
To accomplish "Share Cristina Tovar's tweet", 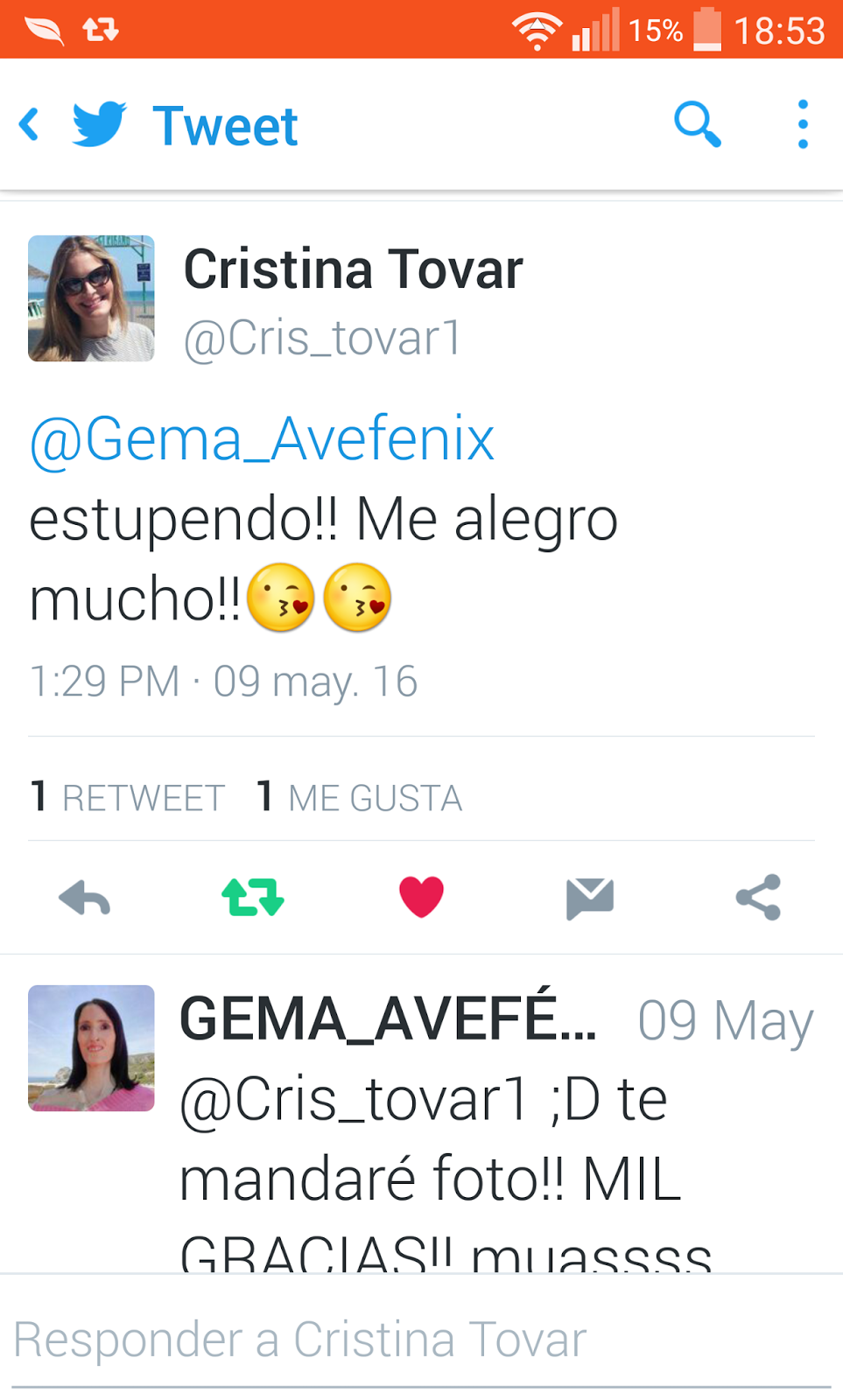I will [x=758, y=898].
